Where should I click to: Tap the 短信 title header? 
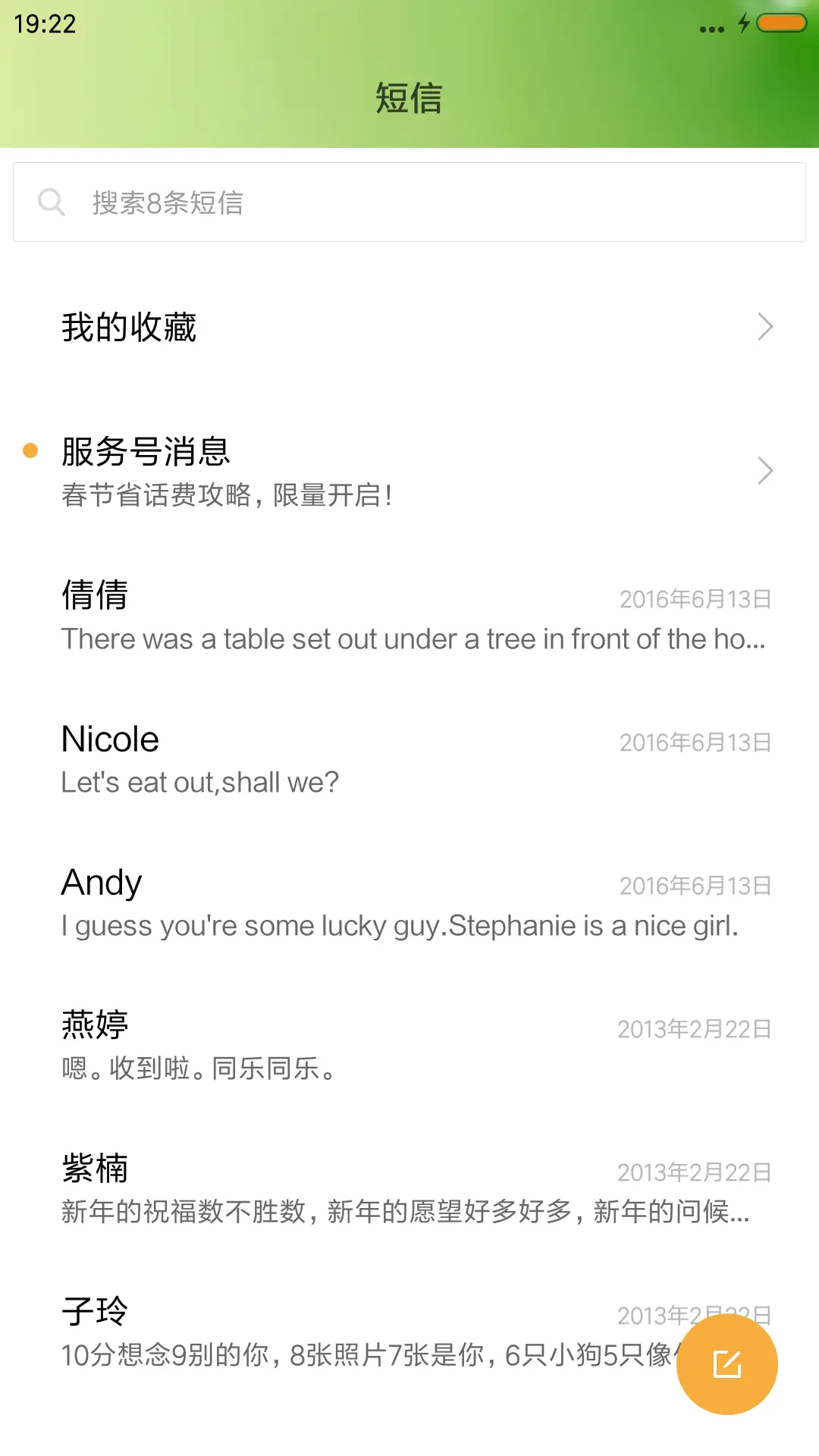pyautogui.click(x=409, y=99)
